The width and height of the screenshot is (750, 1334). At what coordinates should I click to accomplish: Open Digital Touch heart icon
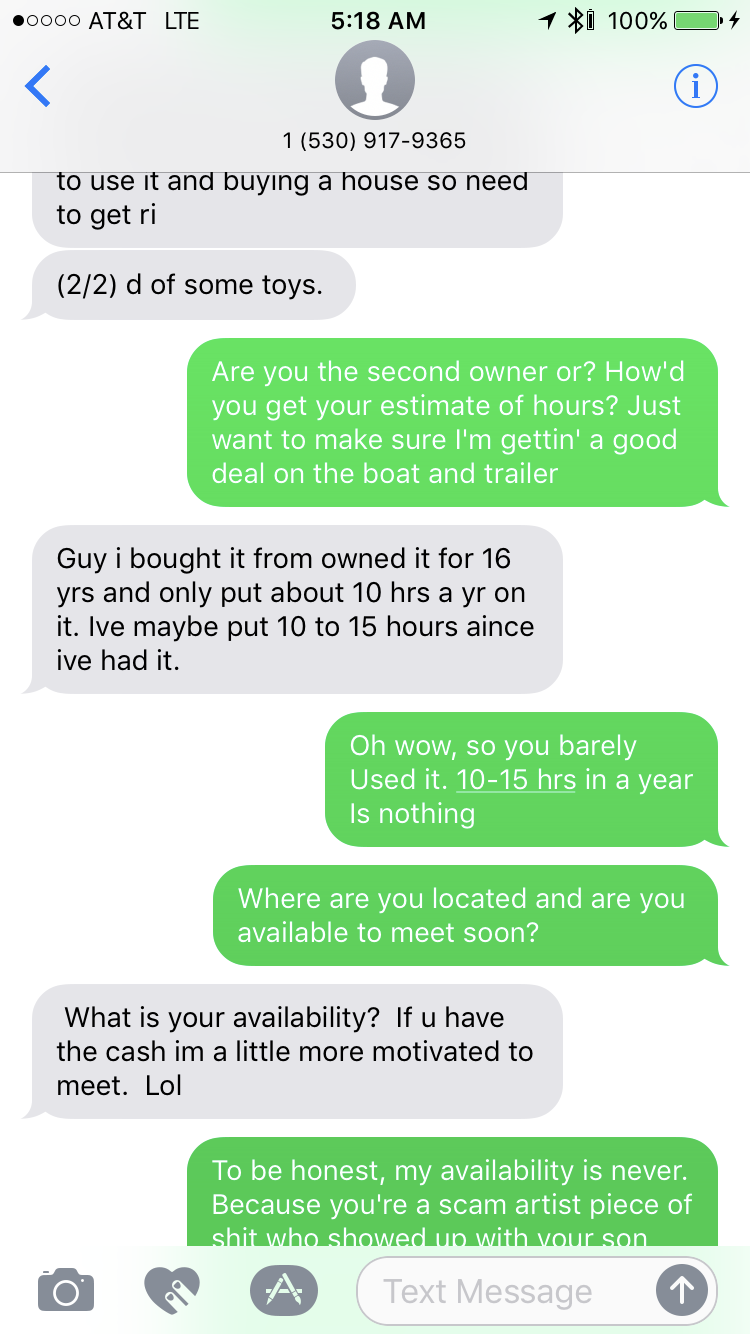point(172,1290)
